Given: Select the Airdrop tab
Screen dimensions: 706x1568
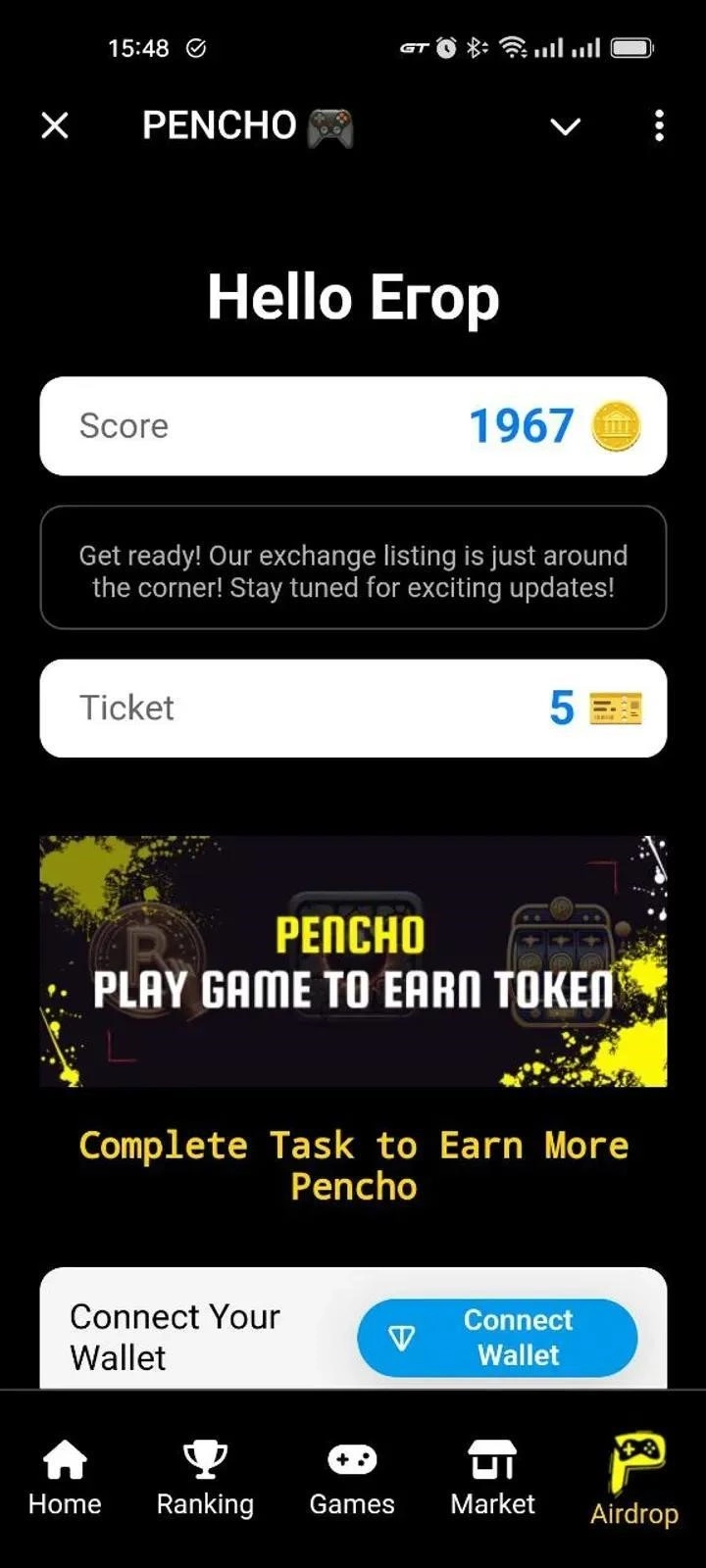Looking at the screenshot, I should 634,1480.
